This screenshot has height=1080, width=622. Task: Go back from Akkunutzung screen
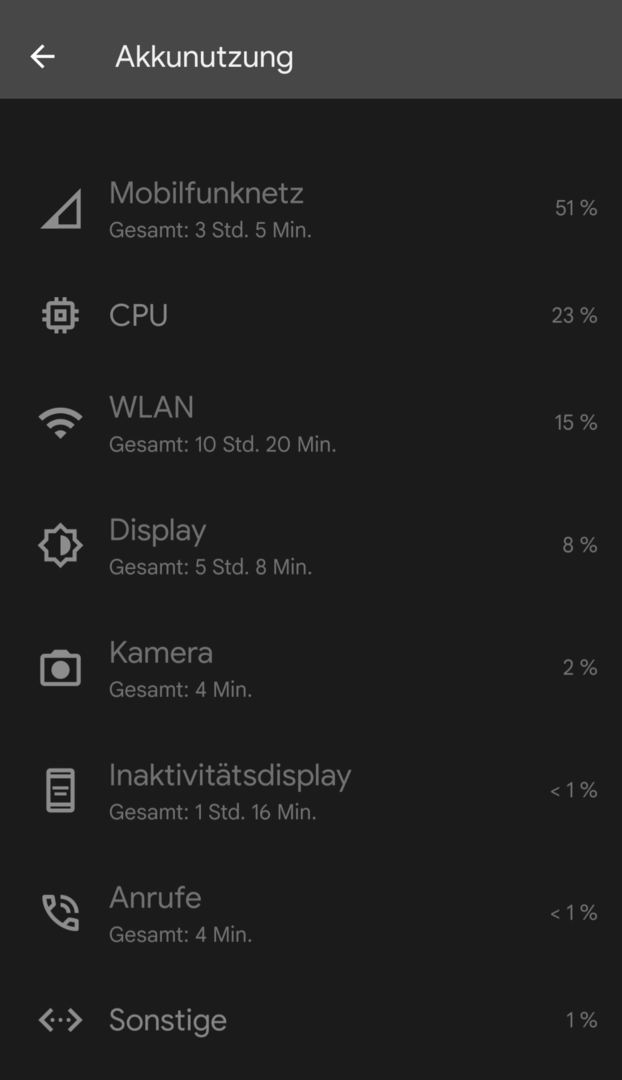click(42, 57)
